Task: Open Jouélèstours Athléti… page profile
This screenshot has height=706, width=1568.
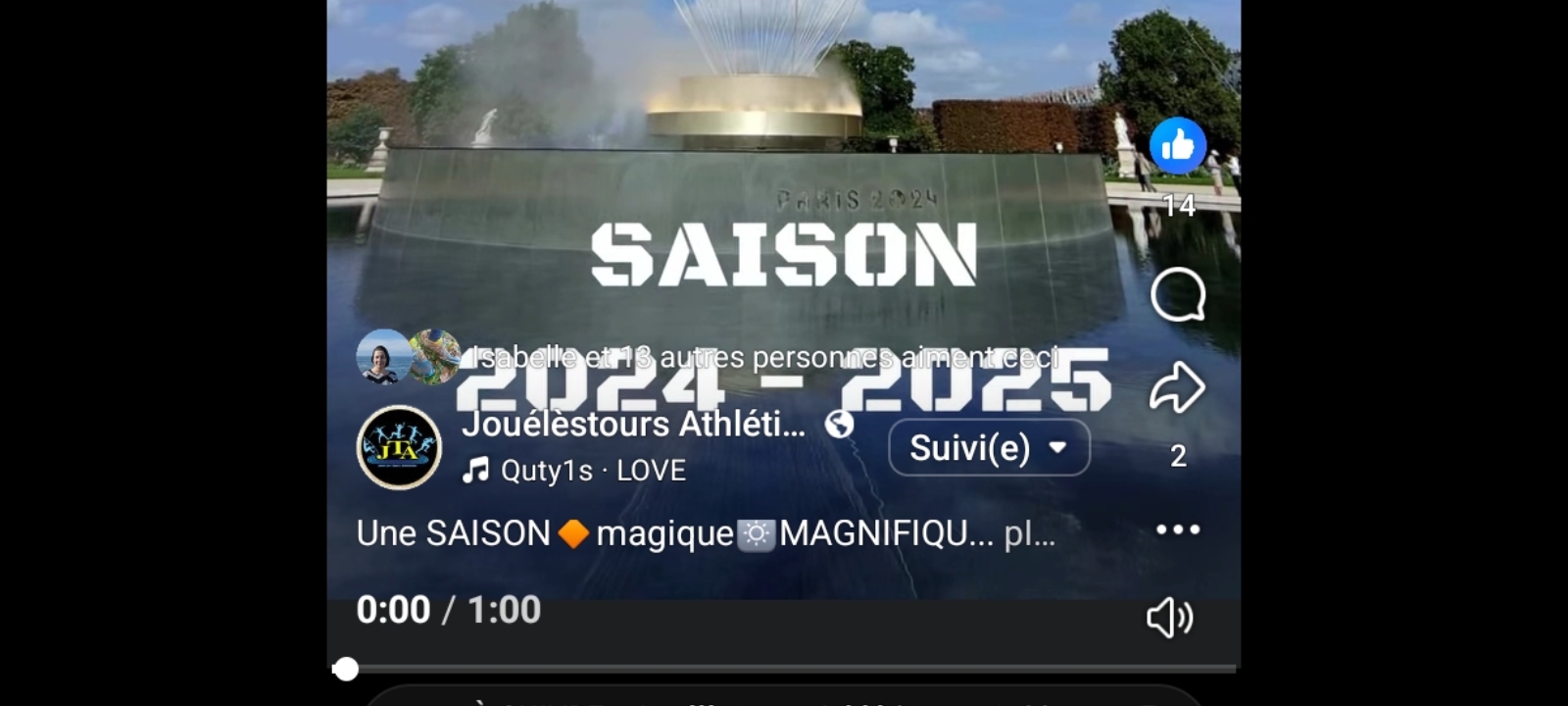Action: coord(633,425)
